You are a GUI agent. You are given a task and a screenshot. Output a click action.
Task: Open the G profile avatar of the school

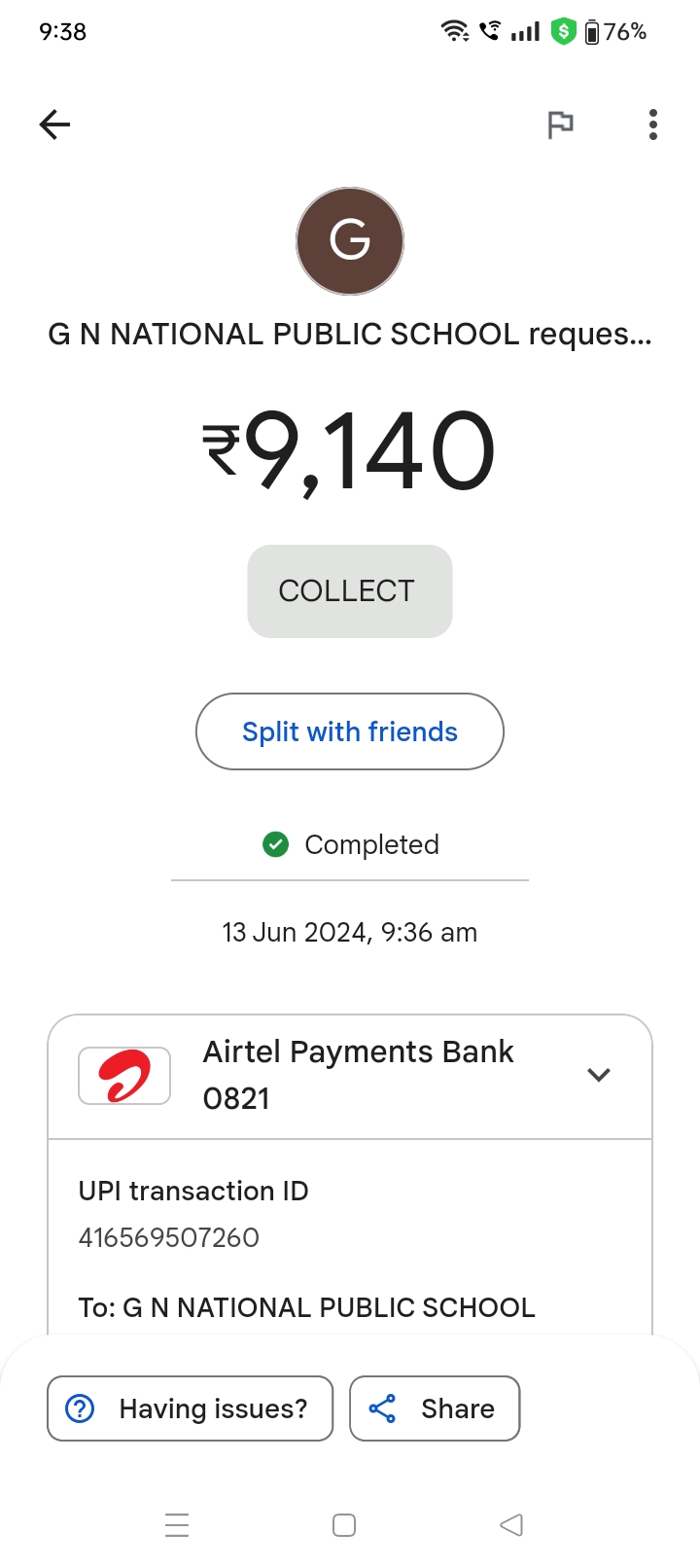(350, 241)
